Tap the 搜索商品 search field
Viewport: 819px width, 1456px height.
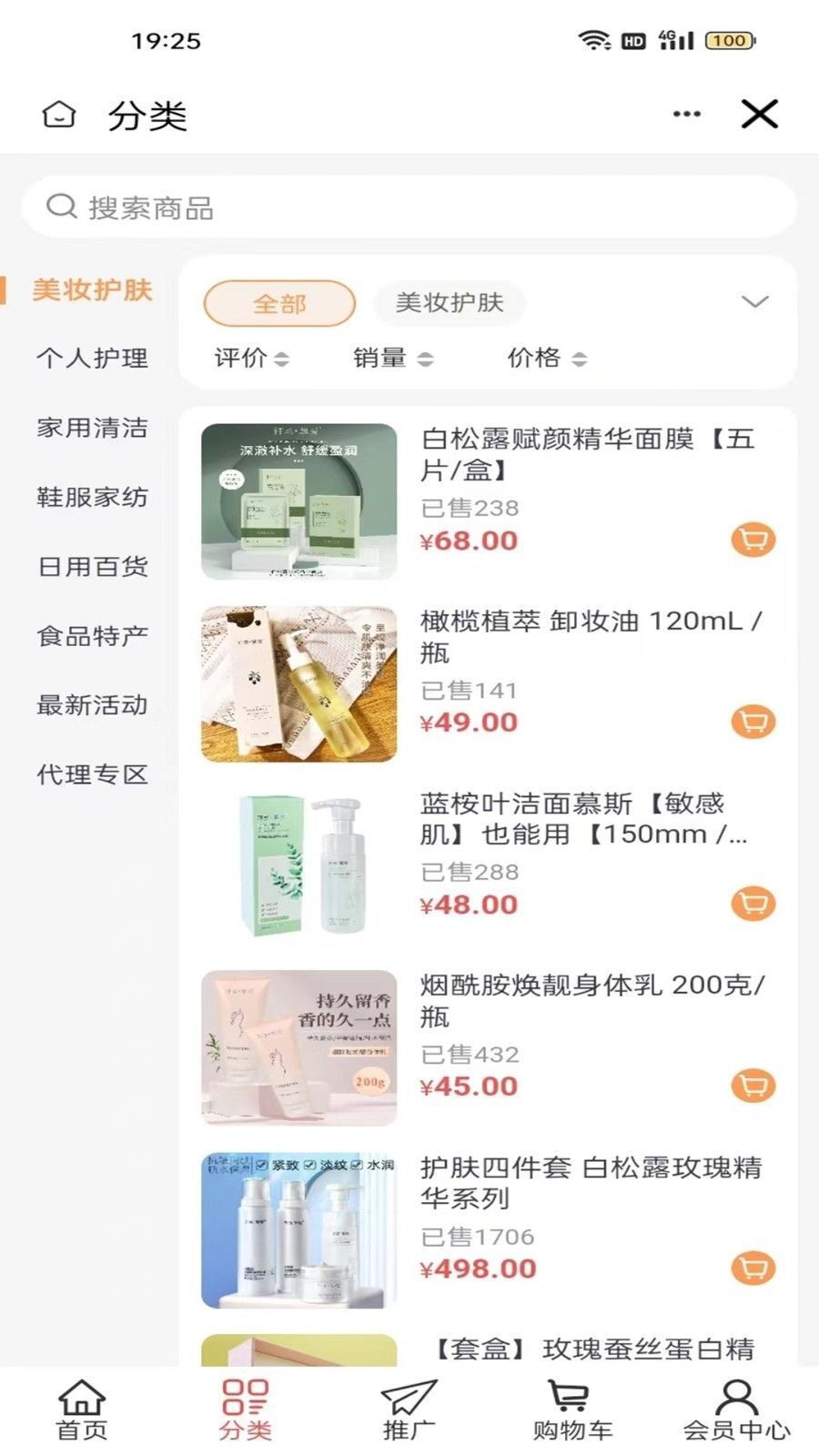pyautogui.click(x=409, y=207)
